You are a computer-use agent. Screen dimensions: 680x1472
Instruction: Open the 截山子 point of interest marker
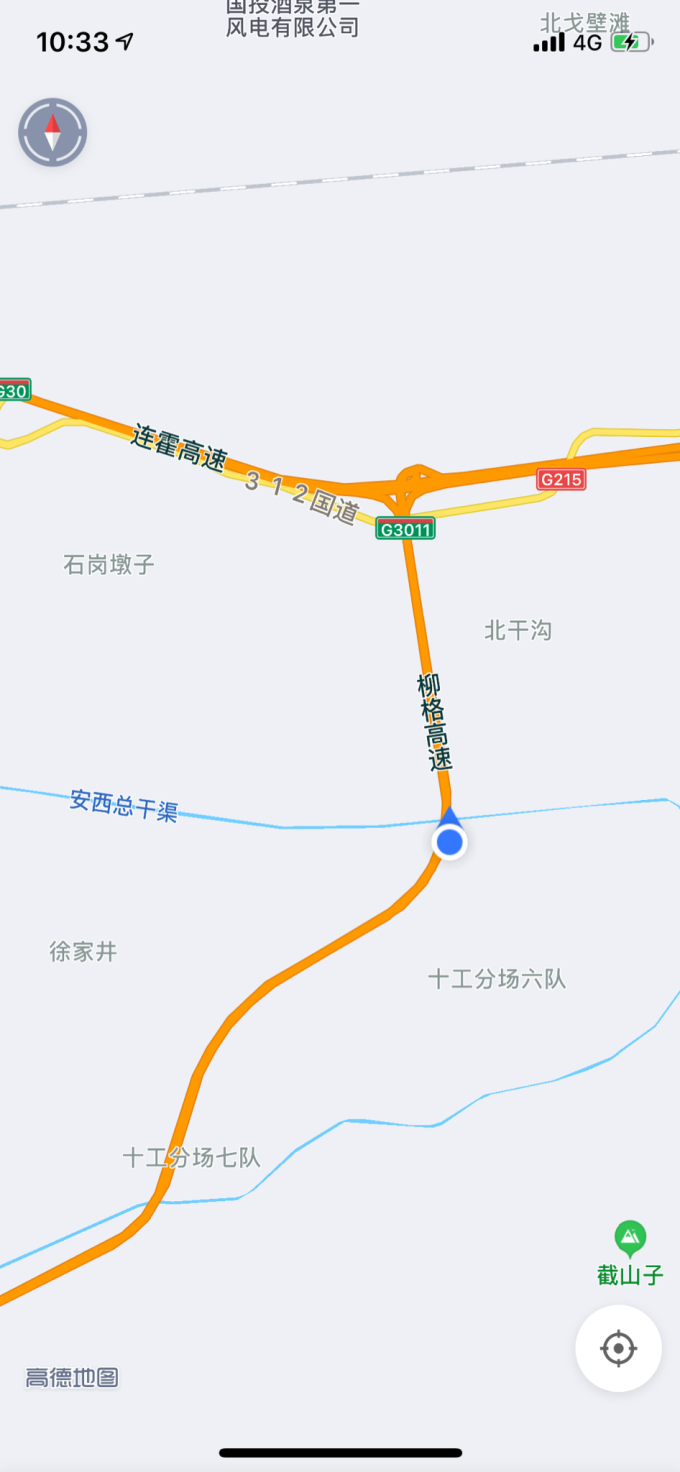point(630,1239)
